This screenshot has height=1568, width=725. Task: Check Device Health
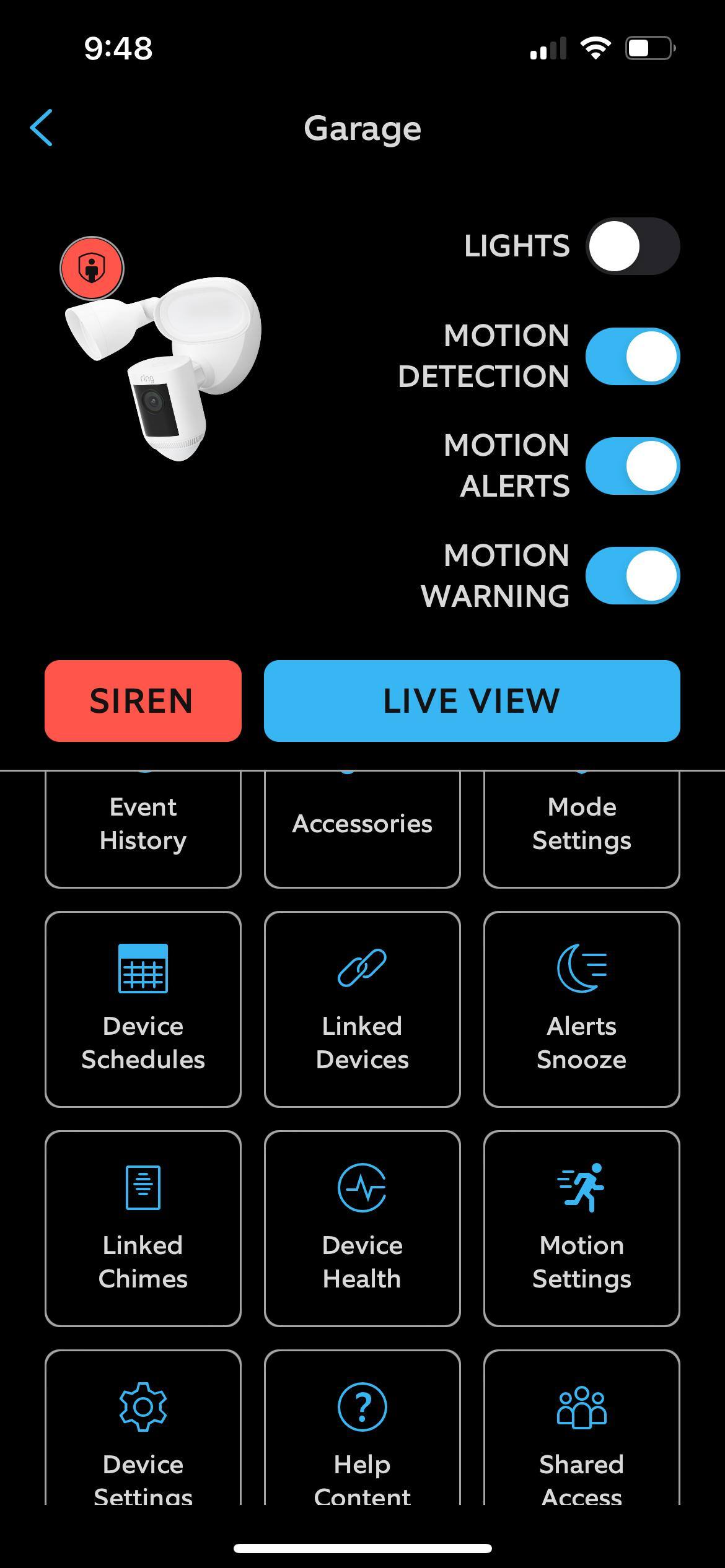coord(362,1229)
